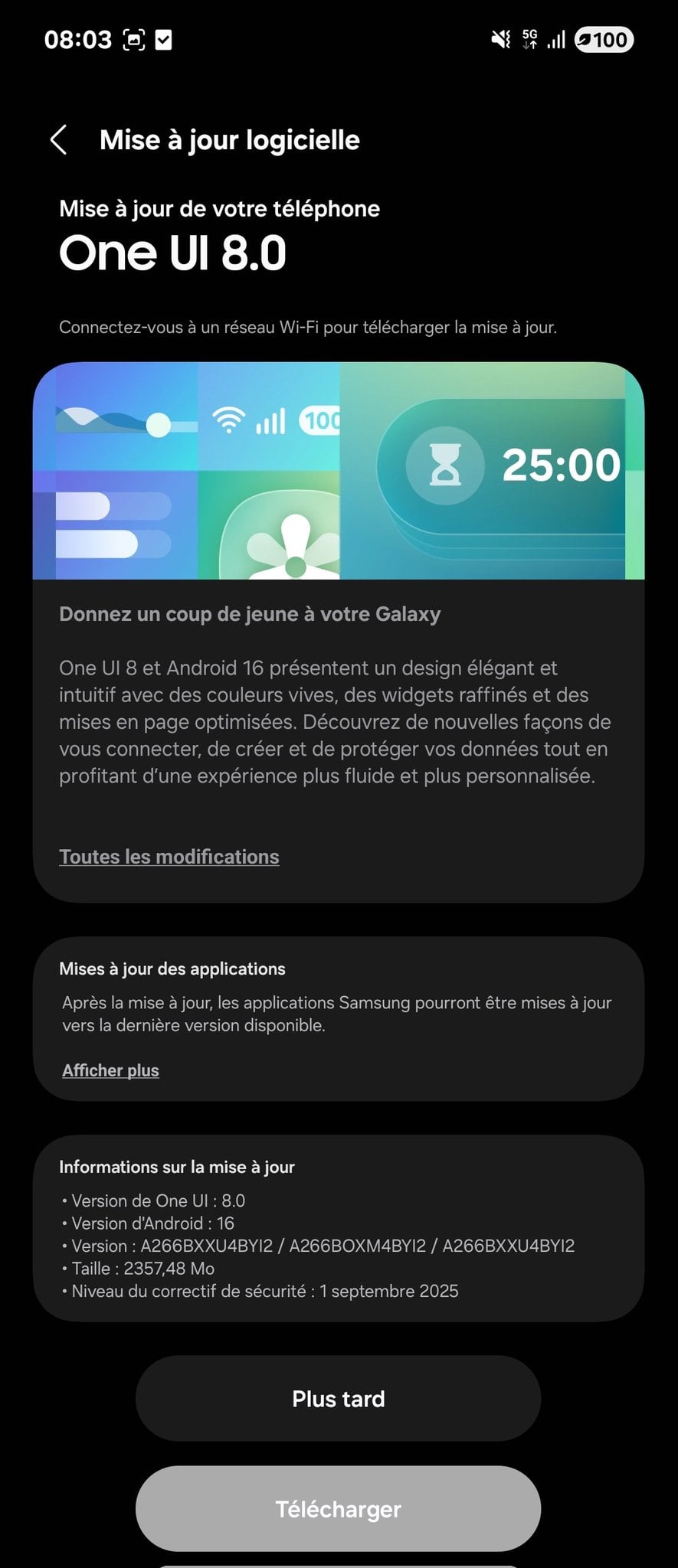Tap the One UI 8.0 preview banner image
This screenshot has height=1568, width=678.
pyautogui.click(x=337, y=471)
